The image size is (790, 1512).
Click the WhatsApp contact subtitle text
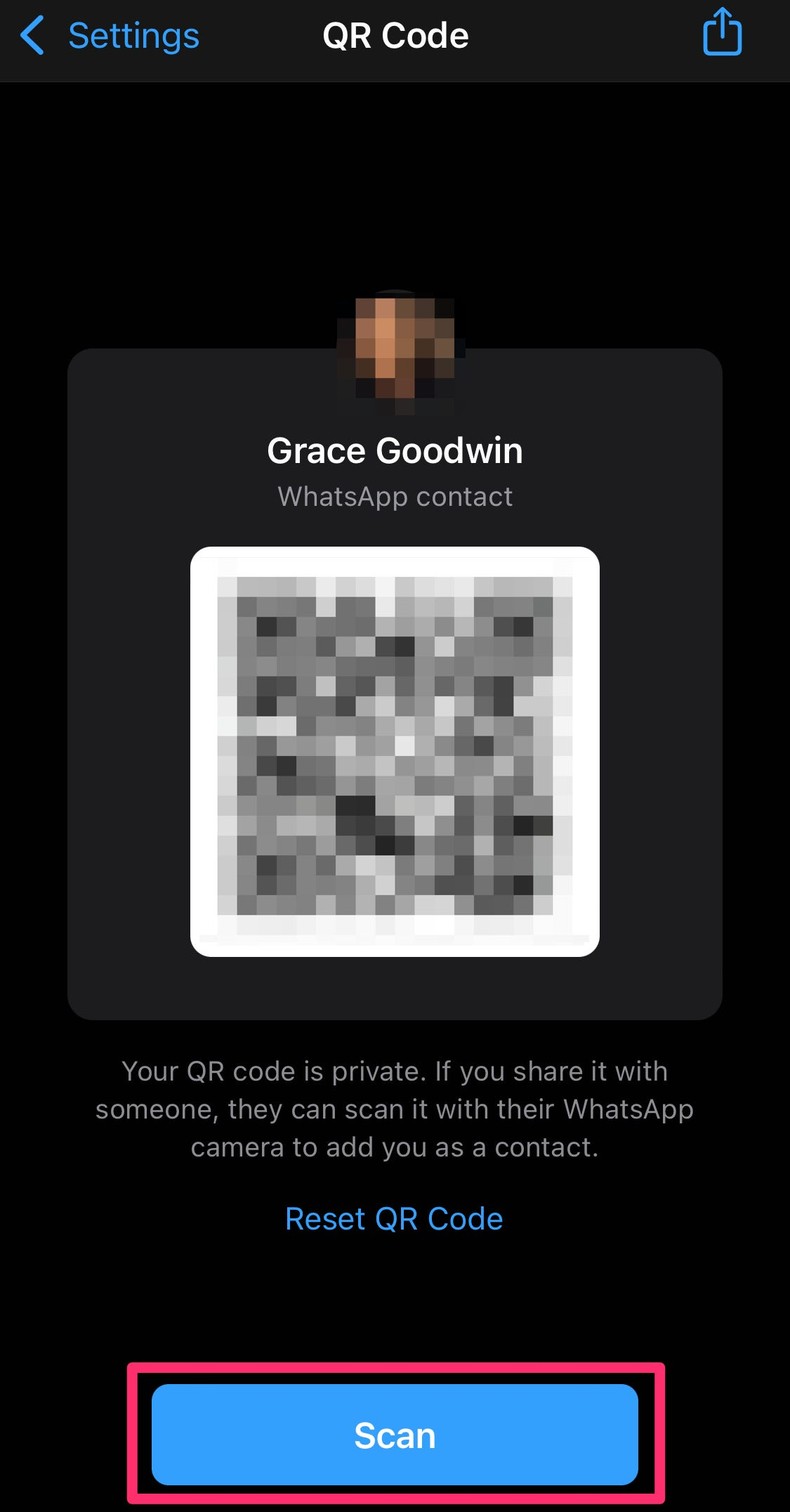click(394, 496)
